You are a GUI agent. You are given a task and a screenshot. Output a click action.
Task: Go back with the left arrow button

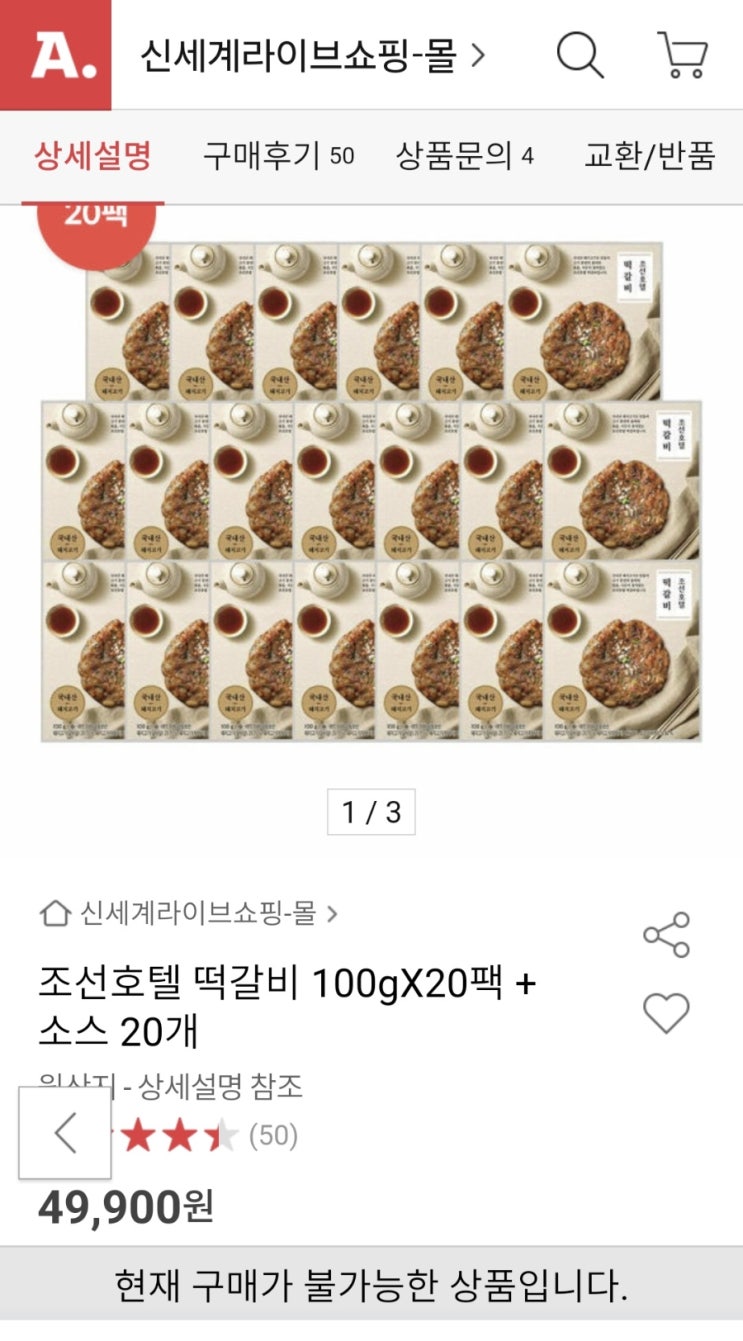[x=65, y=1133]
